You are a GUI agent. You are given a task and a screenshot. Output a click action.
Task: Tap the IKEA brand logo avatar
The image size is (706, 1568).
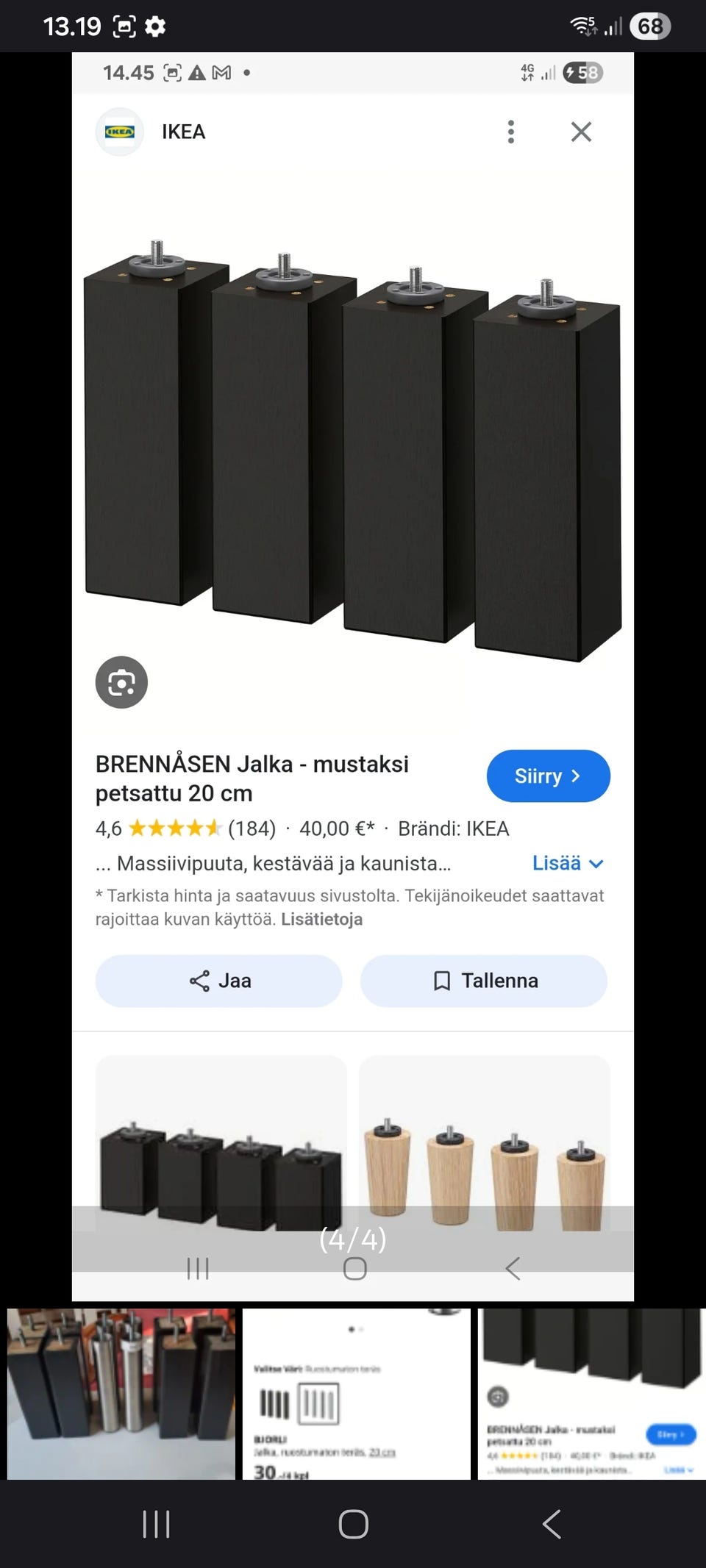click(119, 132)
